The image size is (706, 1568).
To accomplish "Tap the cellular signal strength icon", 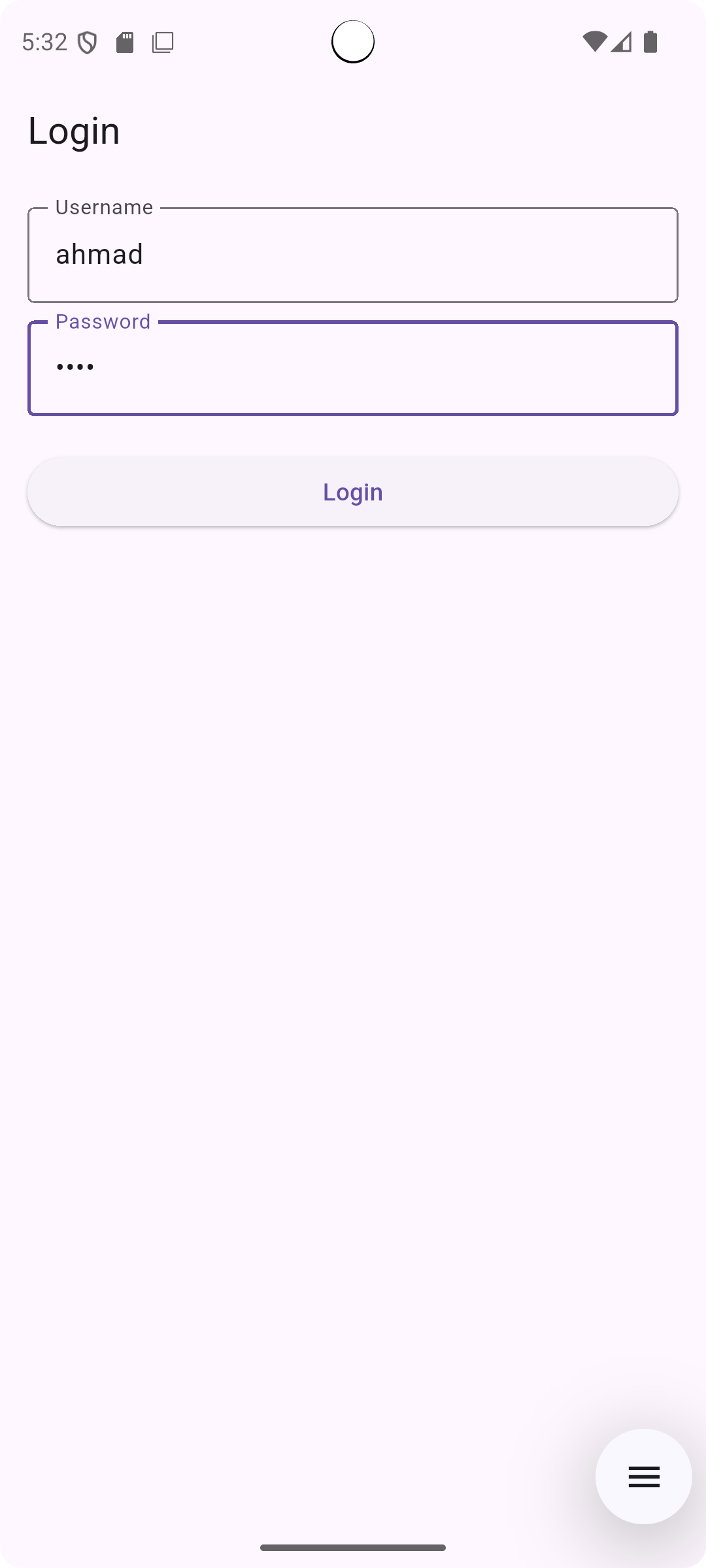I will (x=621, y=41).
